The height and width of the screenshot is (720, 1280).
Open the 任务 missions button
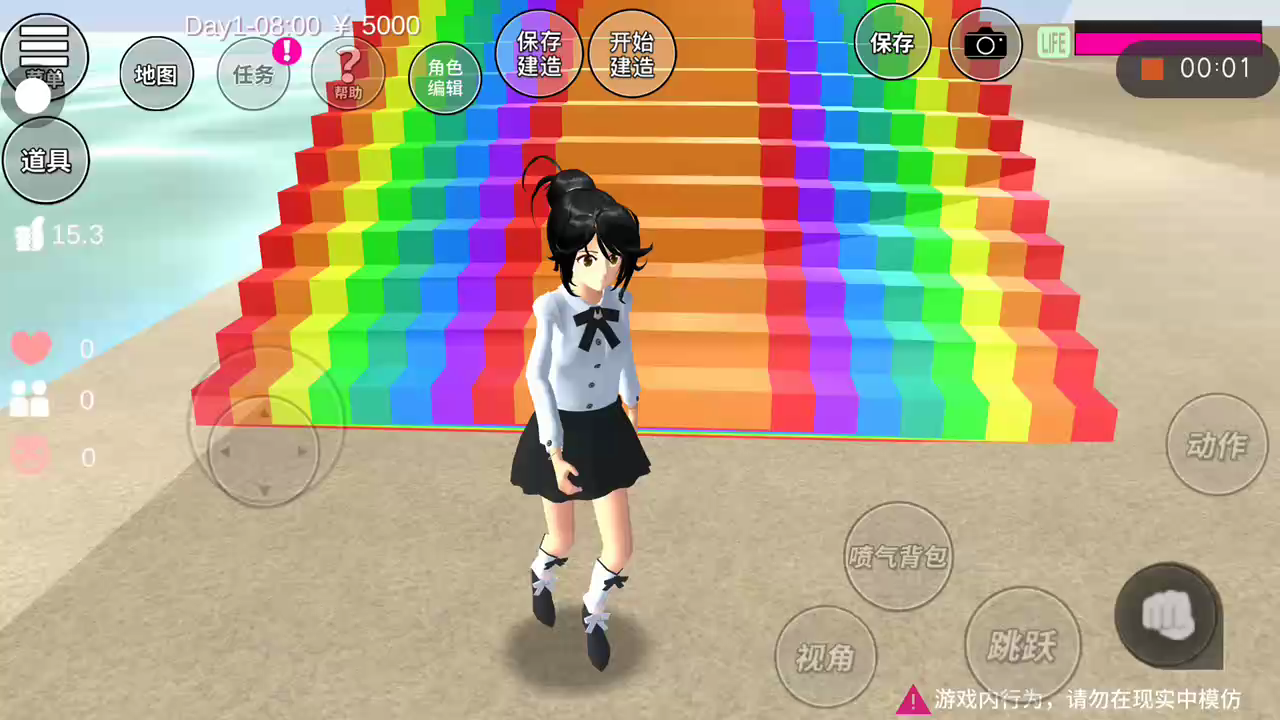pos(253,74)
